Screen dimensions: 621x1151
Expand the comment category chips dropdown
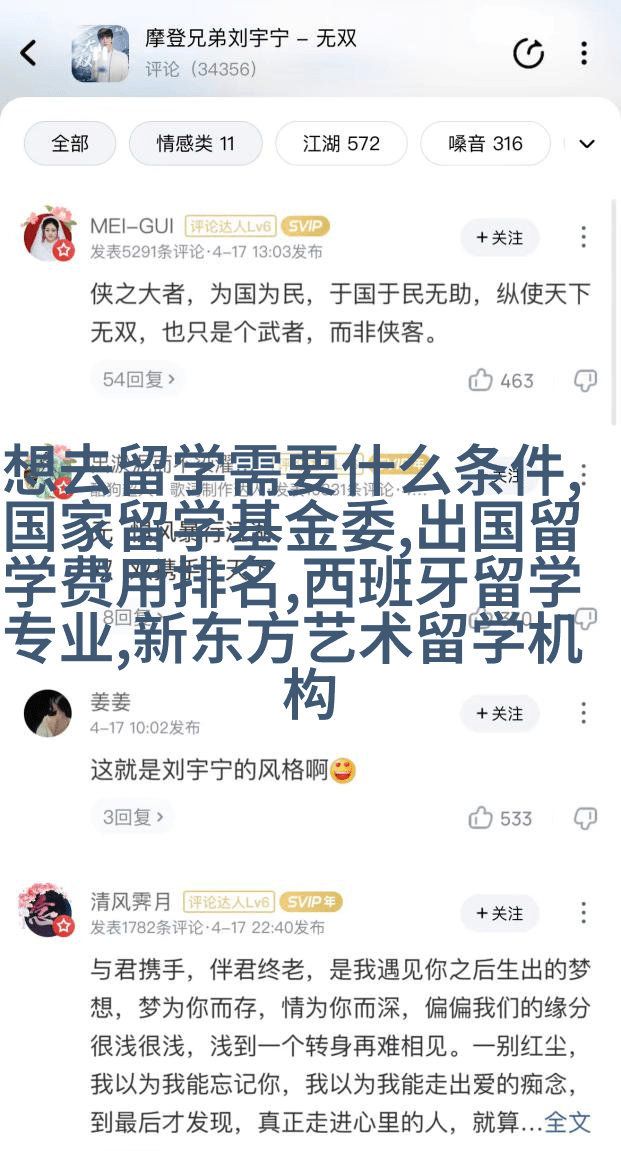click(x=587, y=144)
